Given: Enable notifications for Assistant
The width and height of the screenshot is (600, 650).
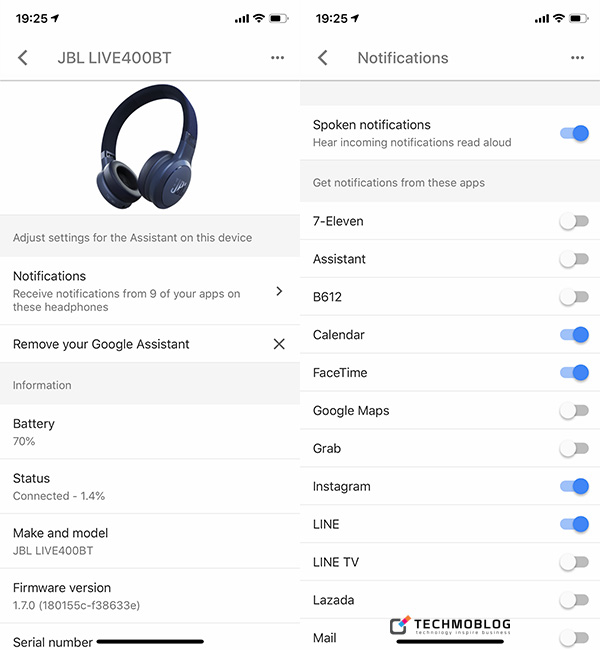Looking at the screenshot, I should (x=573, y=259).
